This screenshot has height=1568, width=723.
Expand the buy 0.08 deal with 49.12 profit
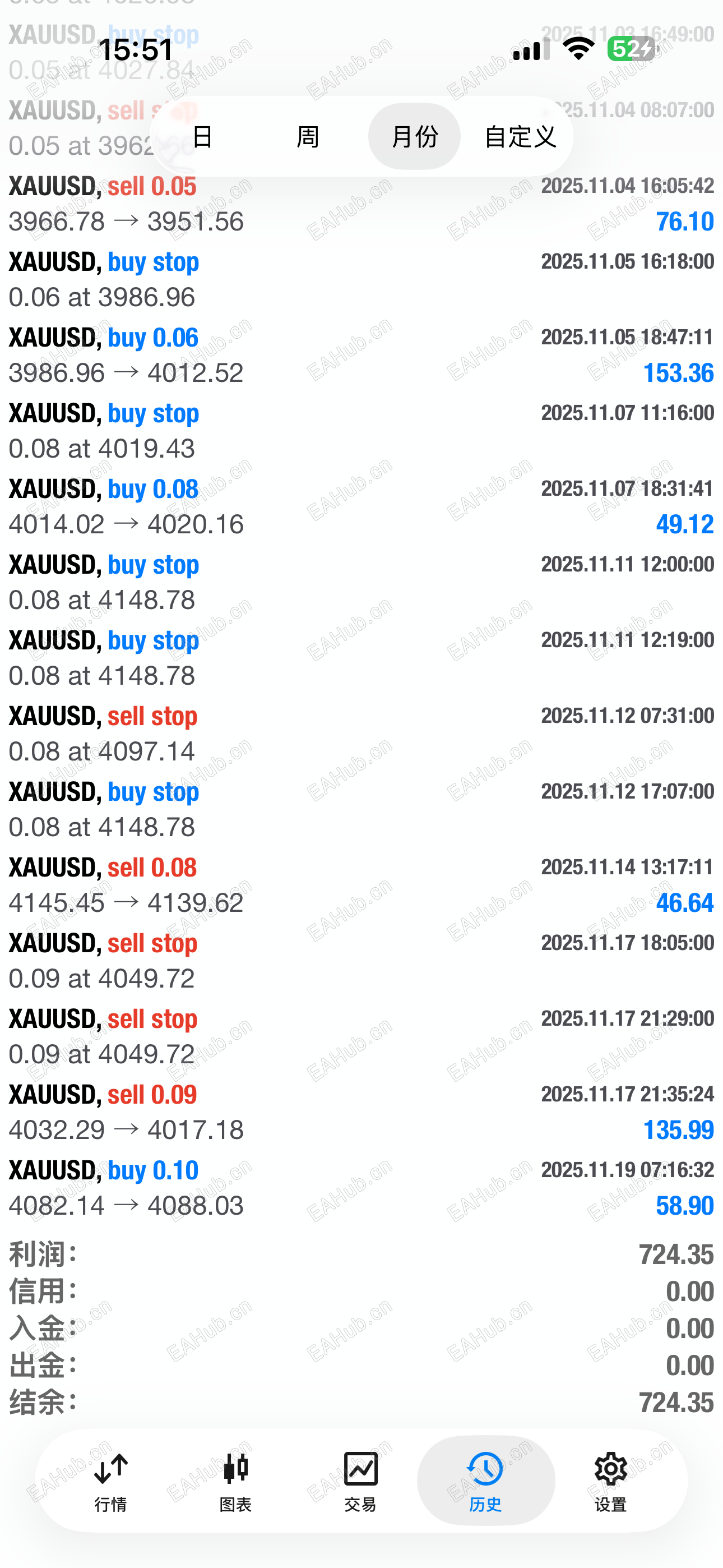pyautogui.click(x=361, y=506)
